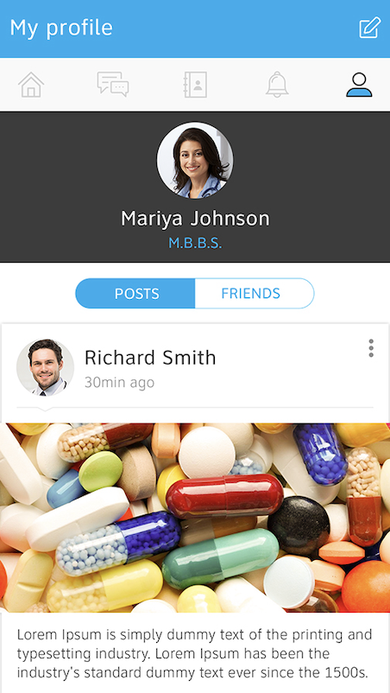Open the notifications bell tab
The width and height of the screenshot is (390, 693).
tap(277, 85)
